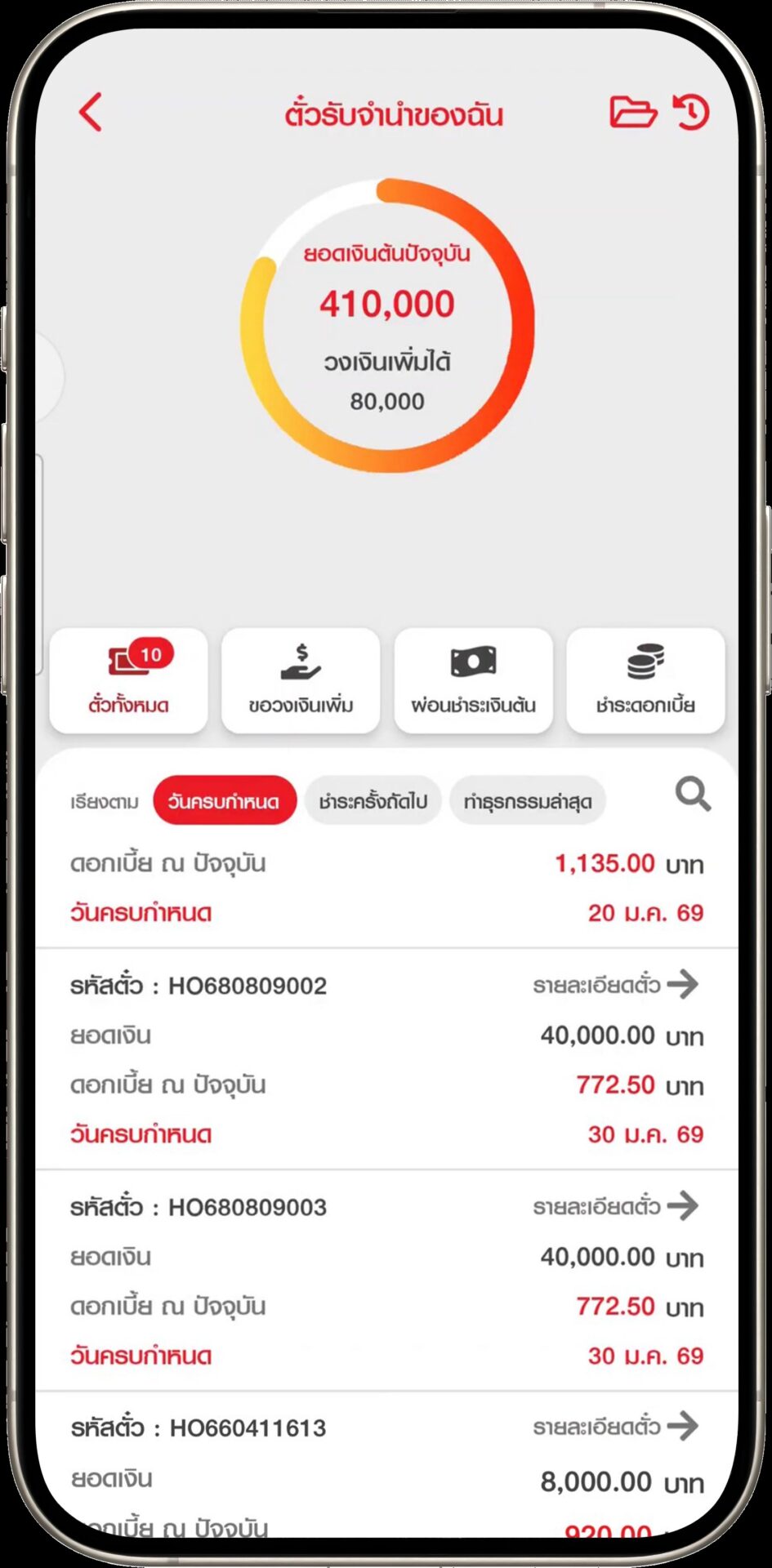This screenshot has height=1568, width=772.
Task: Sort by วันครบกำหนด chip
Action: click(224, 801)
